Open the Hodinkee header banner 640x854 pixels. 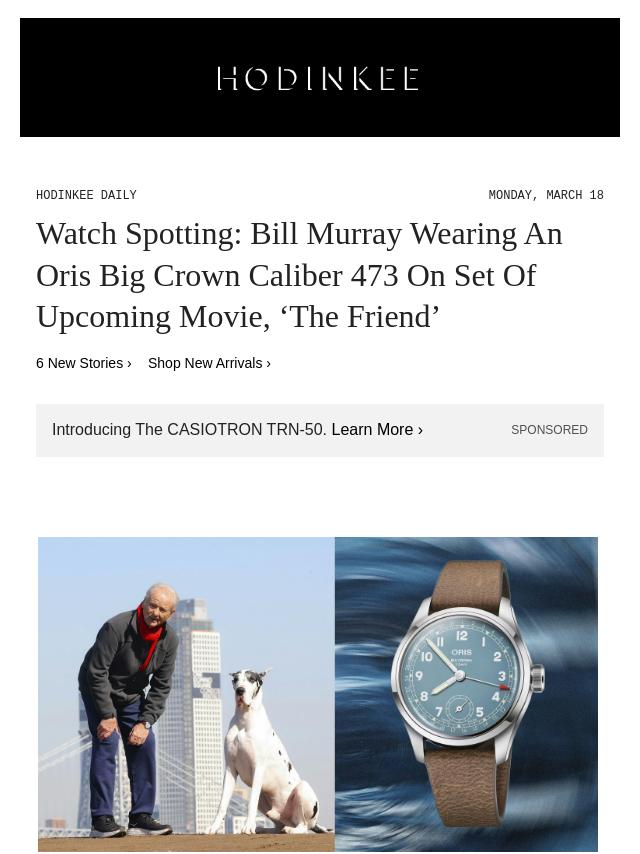coord(319,78)
